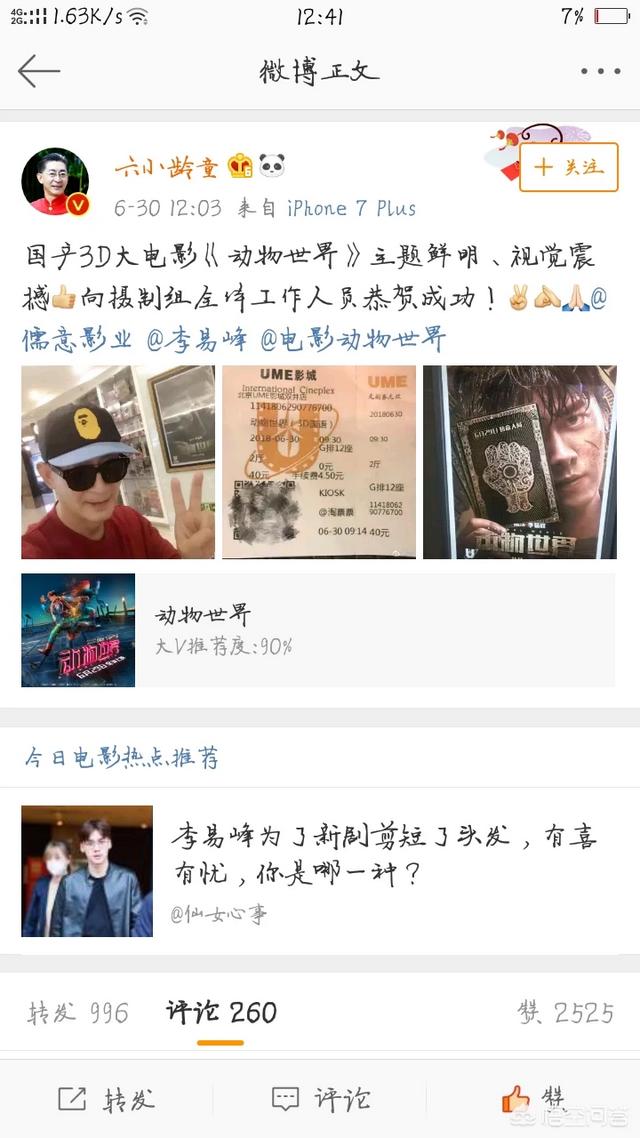The height and width of the screenshot is (1138, 640).
Task: Tap the iPhone 7 Plus source link
Action: 351,208
